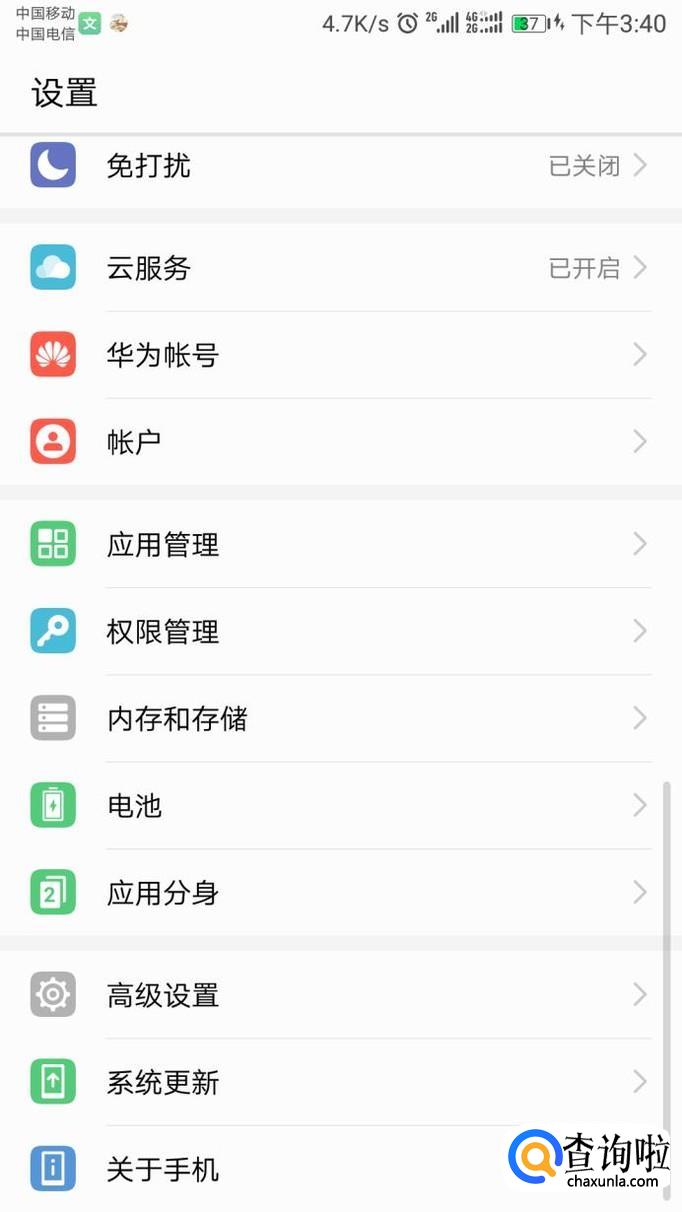Select 权限管理 permission management

click(x=340, y=632)
